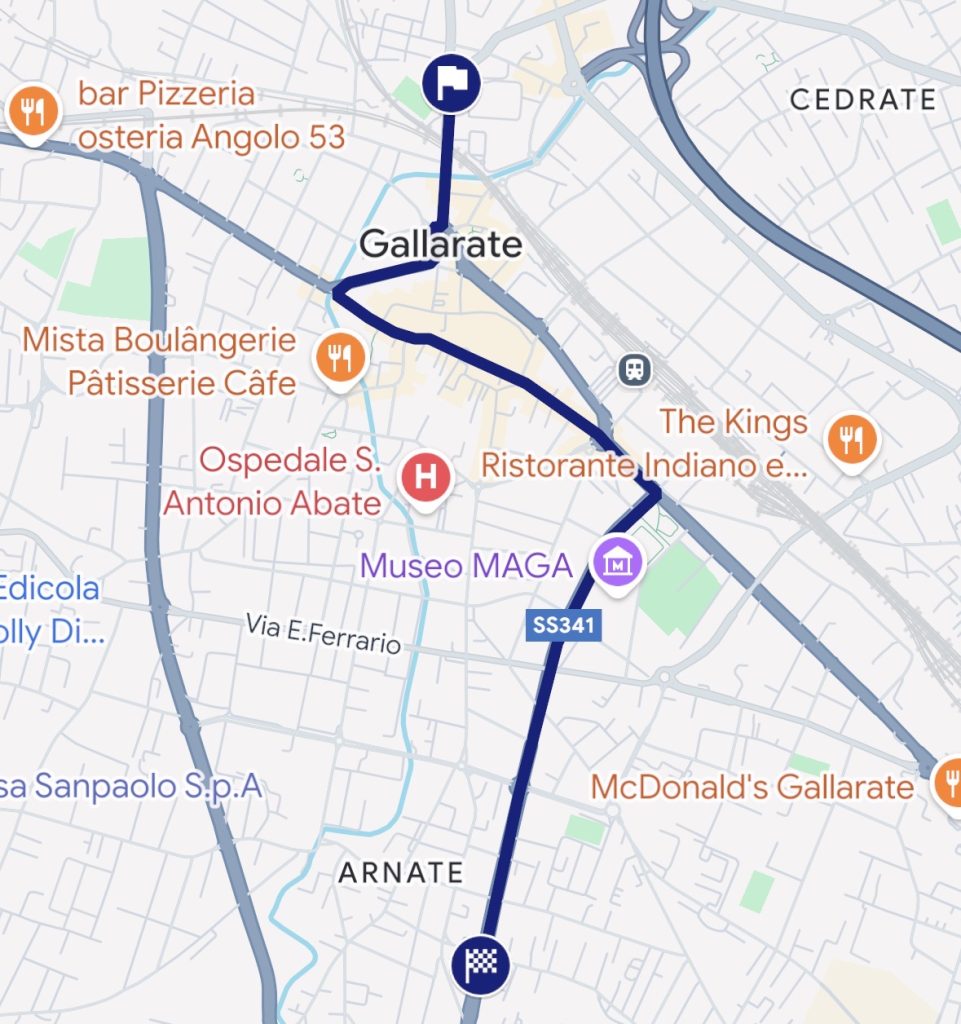
Task: Tap the start flag marker of the route
Action: [450, 83]
